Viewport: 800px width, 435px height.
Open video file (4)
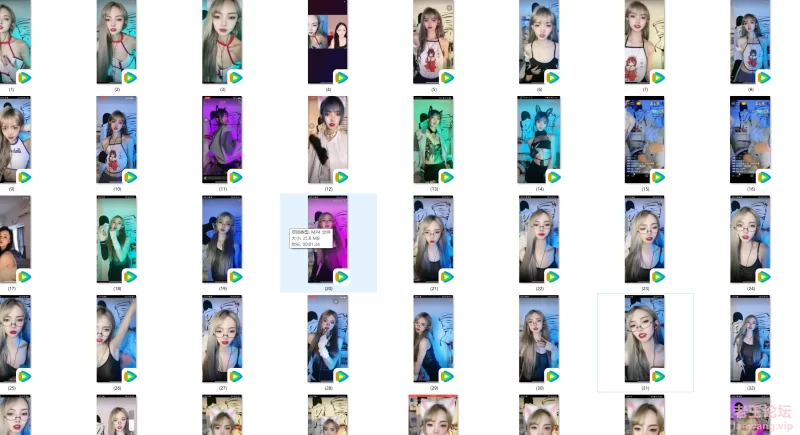click(x=328, y=42)
